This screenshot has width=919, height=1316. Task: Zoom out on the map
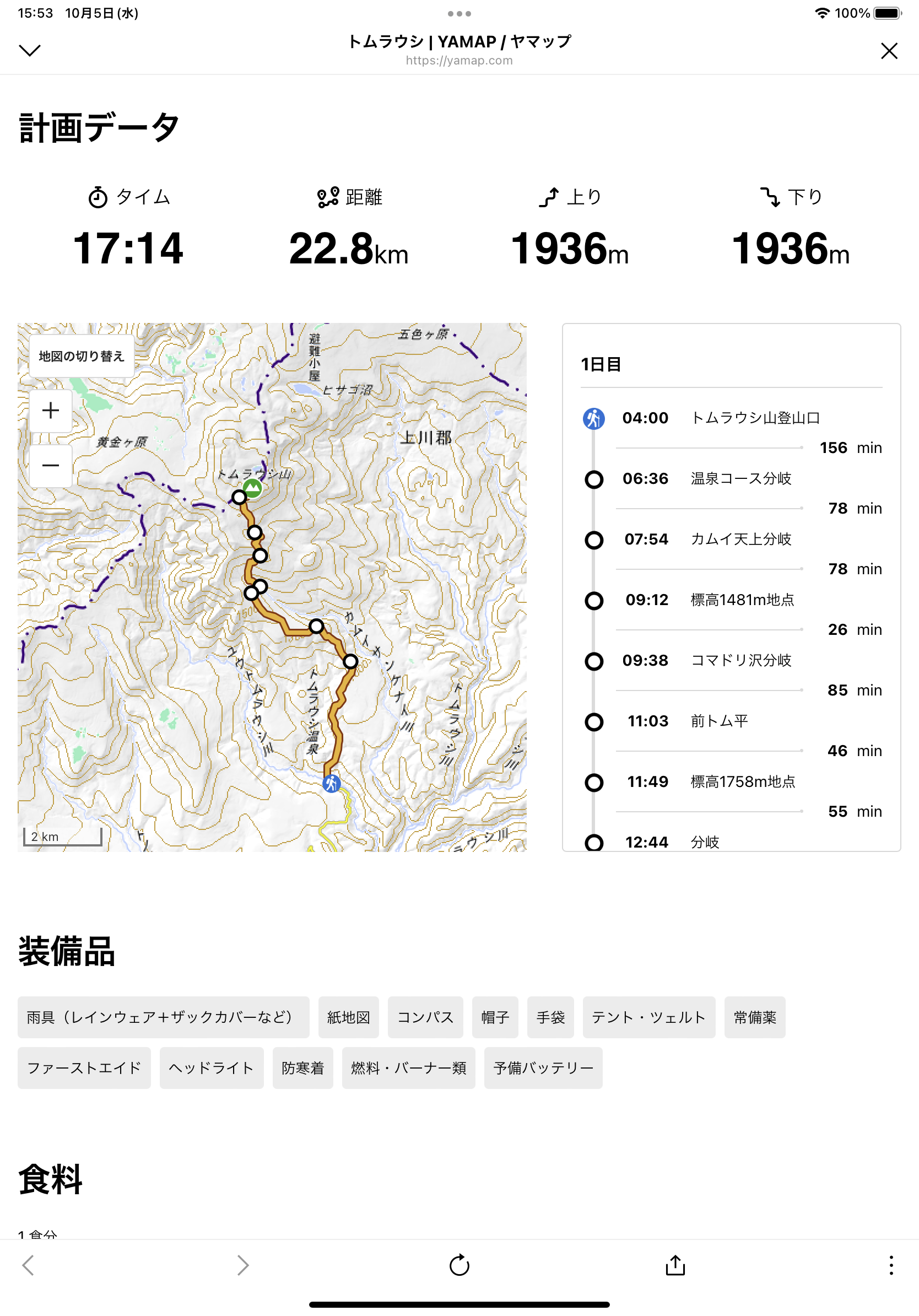coord(51,466)
